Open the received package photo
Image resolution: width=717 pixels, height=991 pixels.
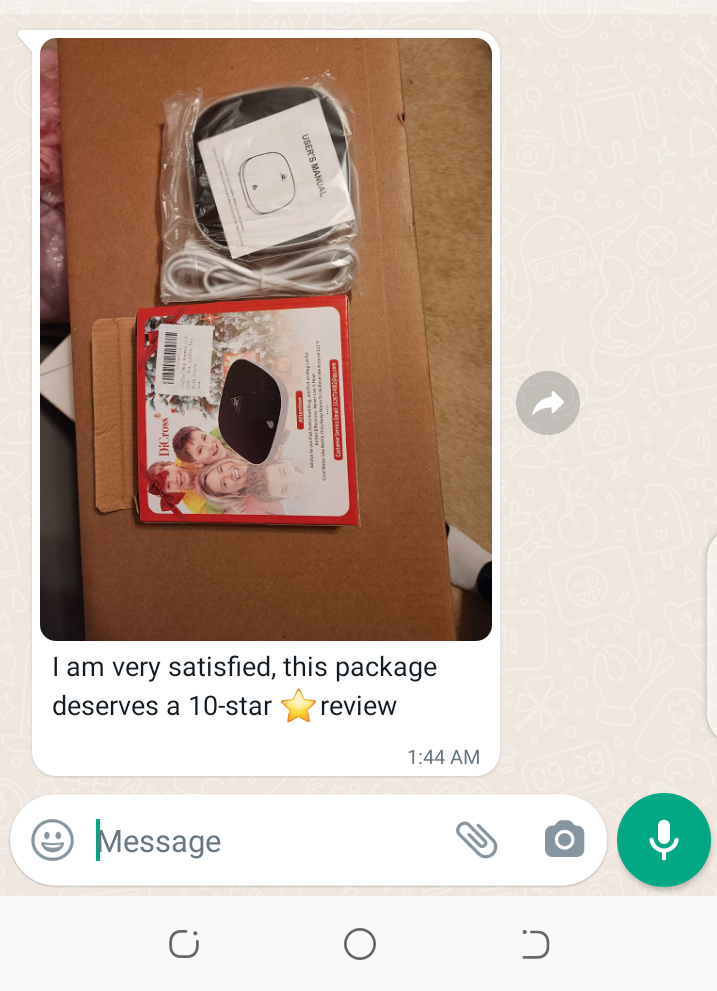pos(266,340)
